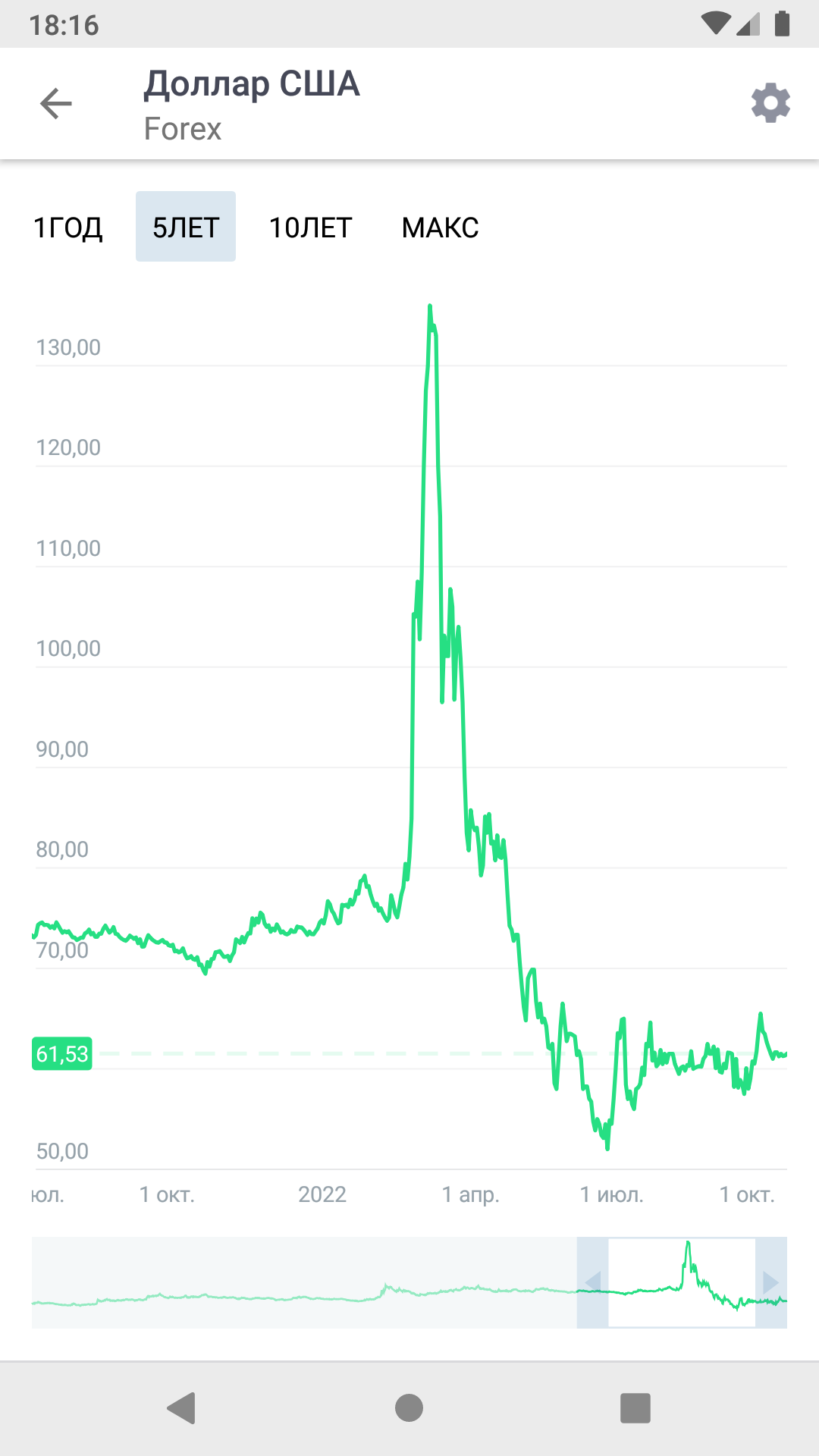Go back using the app bar arrow

[x=55, y=103]
